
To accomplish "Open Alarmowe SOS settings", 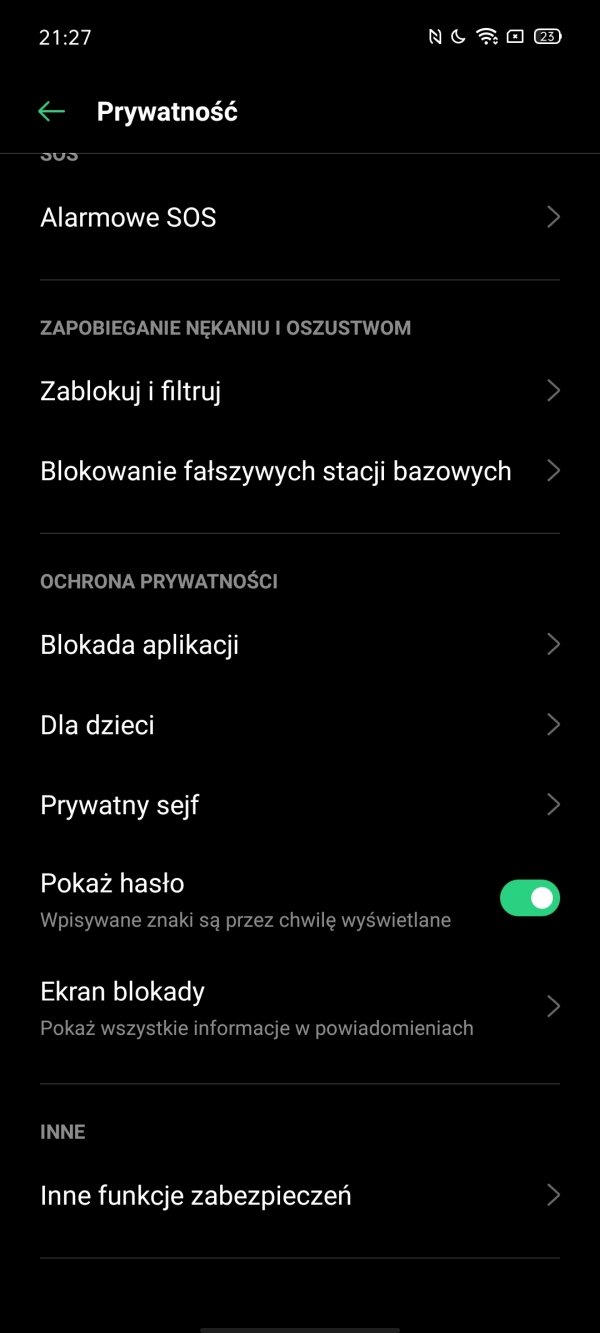I will tap(300, 218).
